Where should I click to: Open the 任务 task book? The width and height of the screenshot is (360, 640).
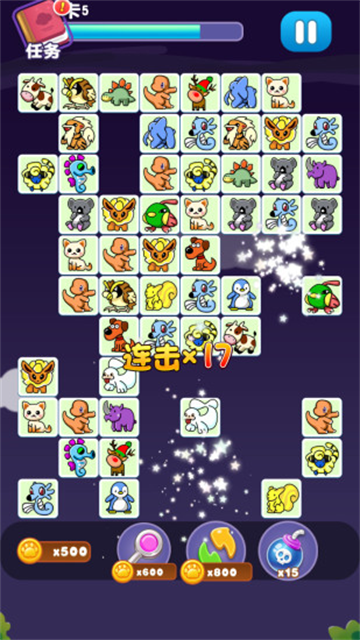pyautogui.click(x=42, y=31)
